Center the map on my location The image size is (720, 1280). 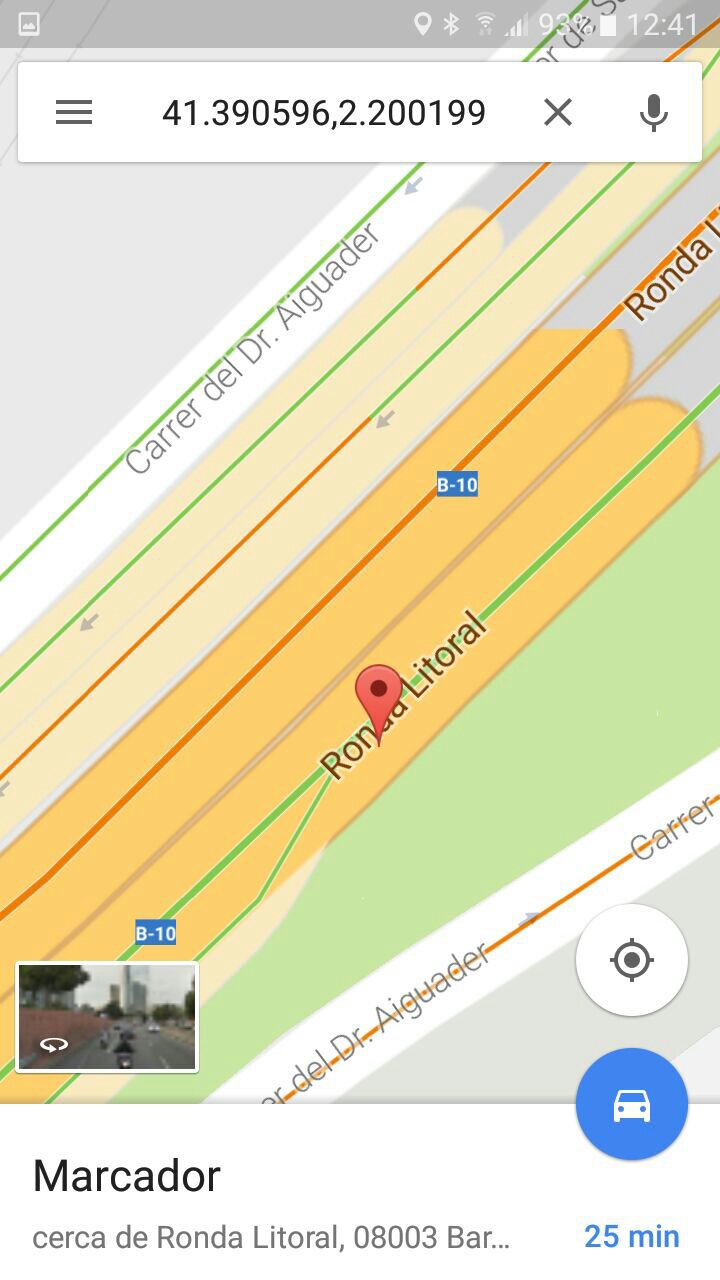(631, 960)
